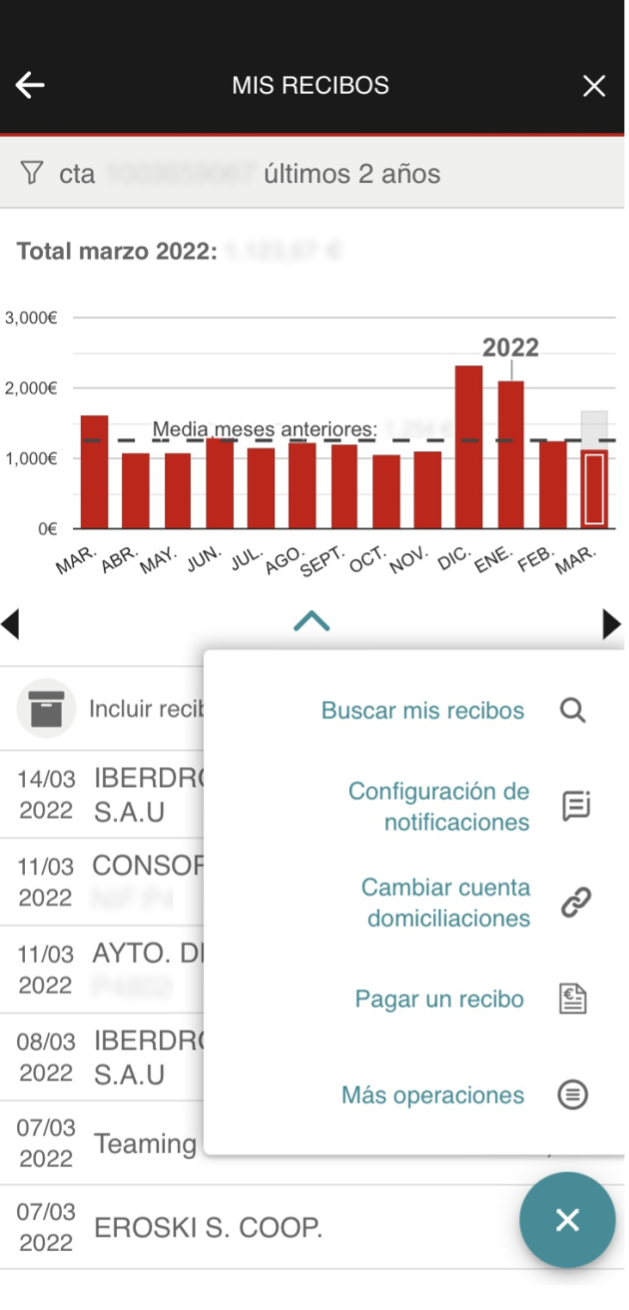This screenshot has height=1310, width=629.
Task: Choose Cambiar cuenta domiciliaciones
Action: [x=446, y=902]
